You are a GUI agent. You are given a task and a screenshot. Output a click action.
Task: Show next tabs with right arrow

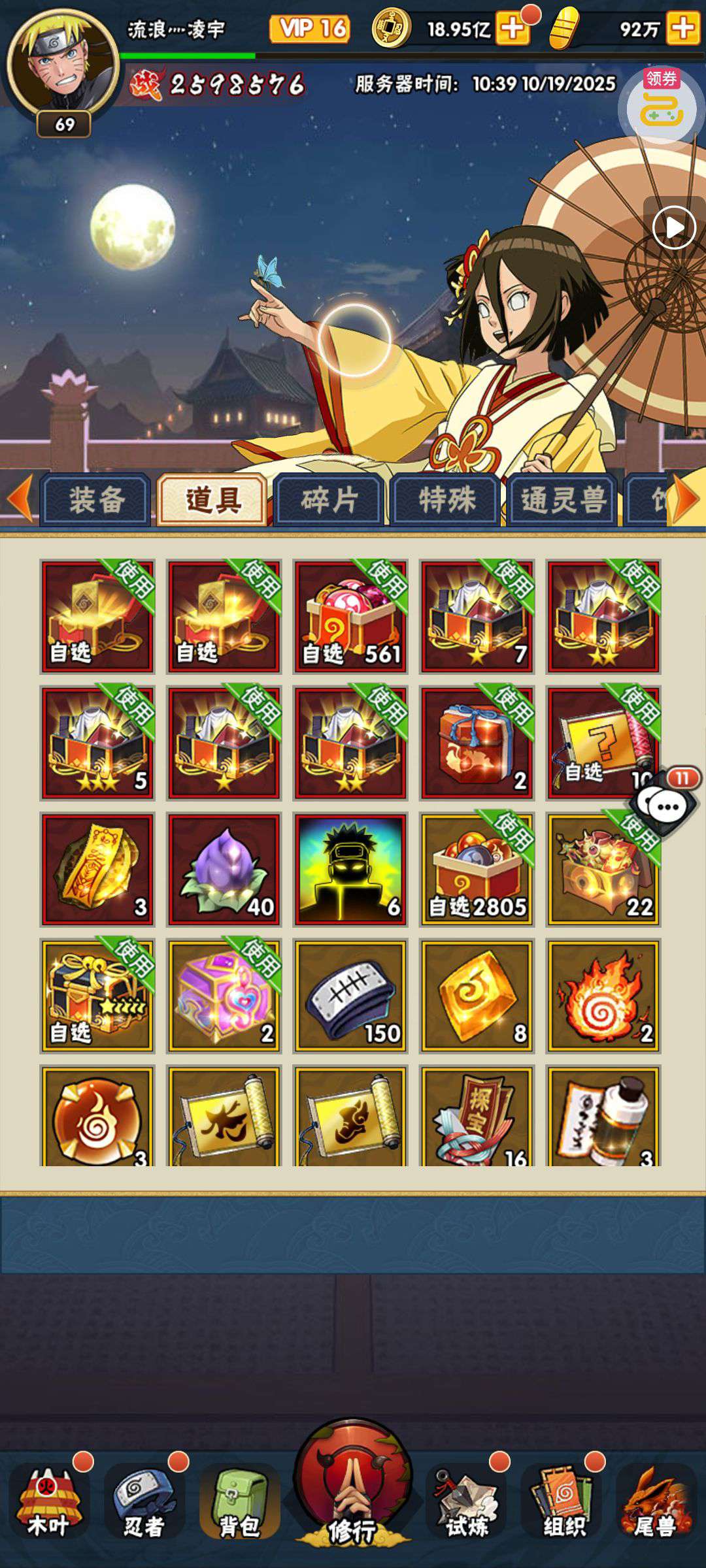[686, 499]
